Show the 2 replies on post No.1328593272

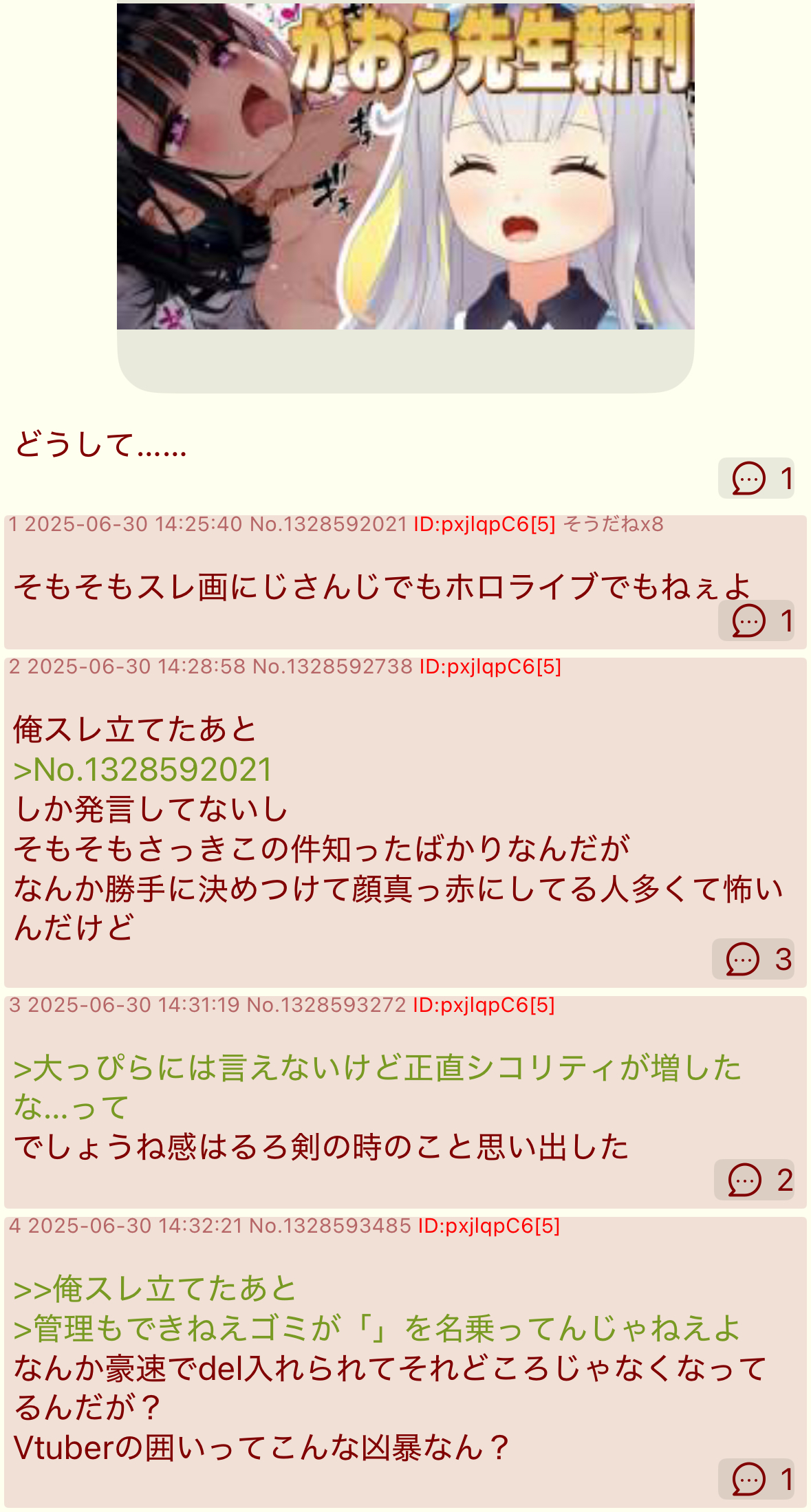tap(754, 1180)
